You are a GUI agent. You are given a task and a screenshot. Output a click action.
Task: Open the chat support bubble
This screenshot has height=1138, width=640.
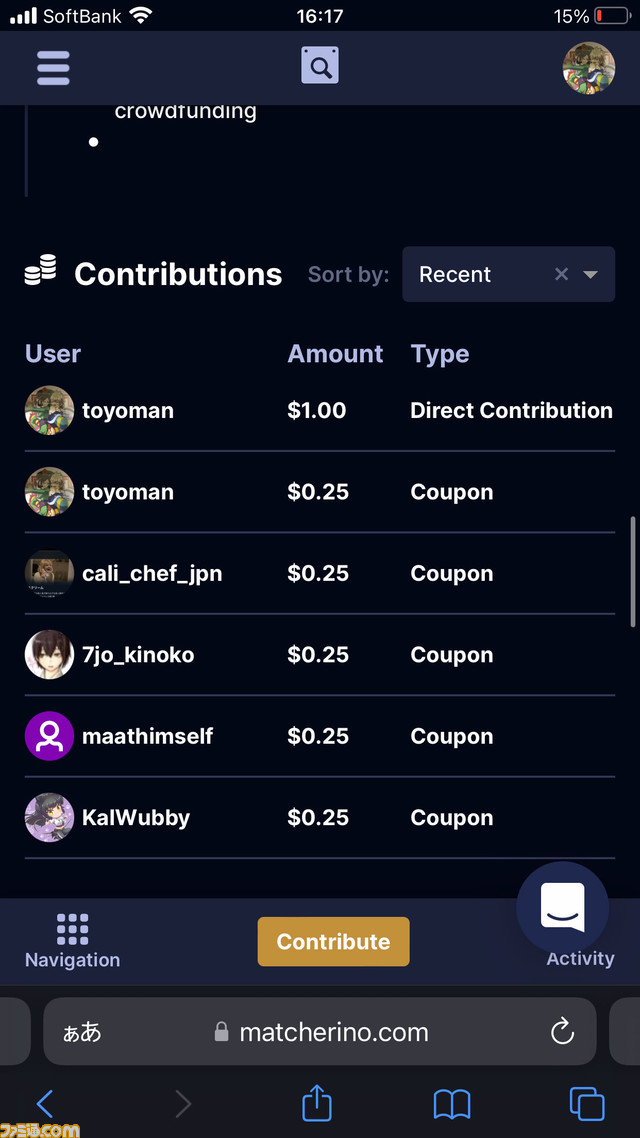click(562, 908)
